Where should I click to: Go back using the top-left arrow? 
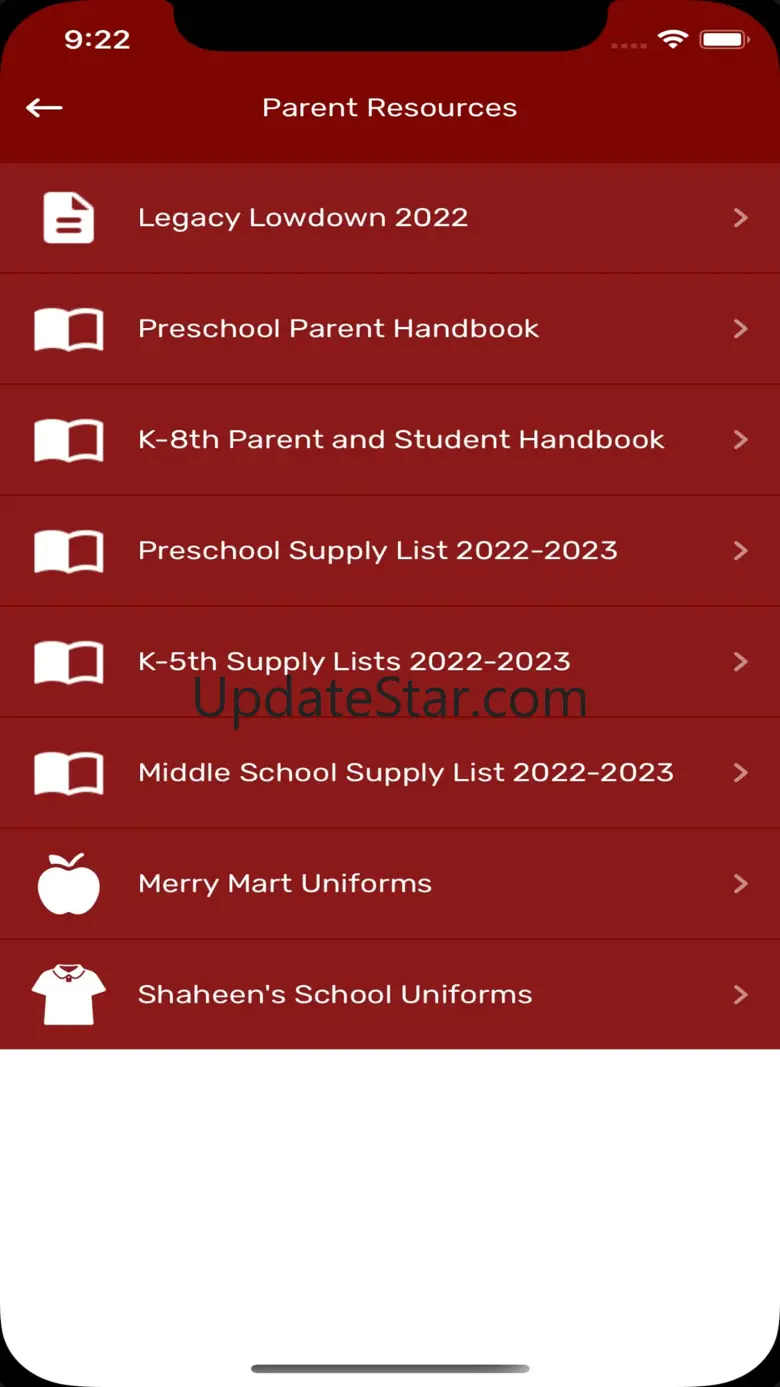44,108
